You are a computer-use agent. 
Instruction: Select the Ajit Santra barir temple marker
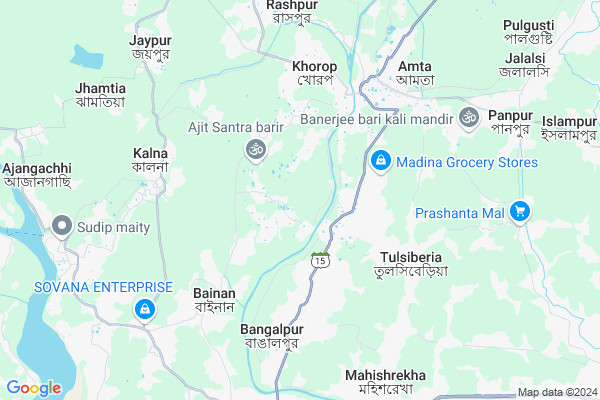pos(254,150)
